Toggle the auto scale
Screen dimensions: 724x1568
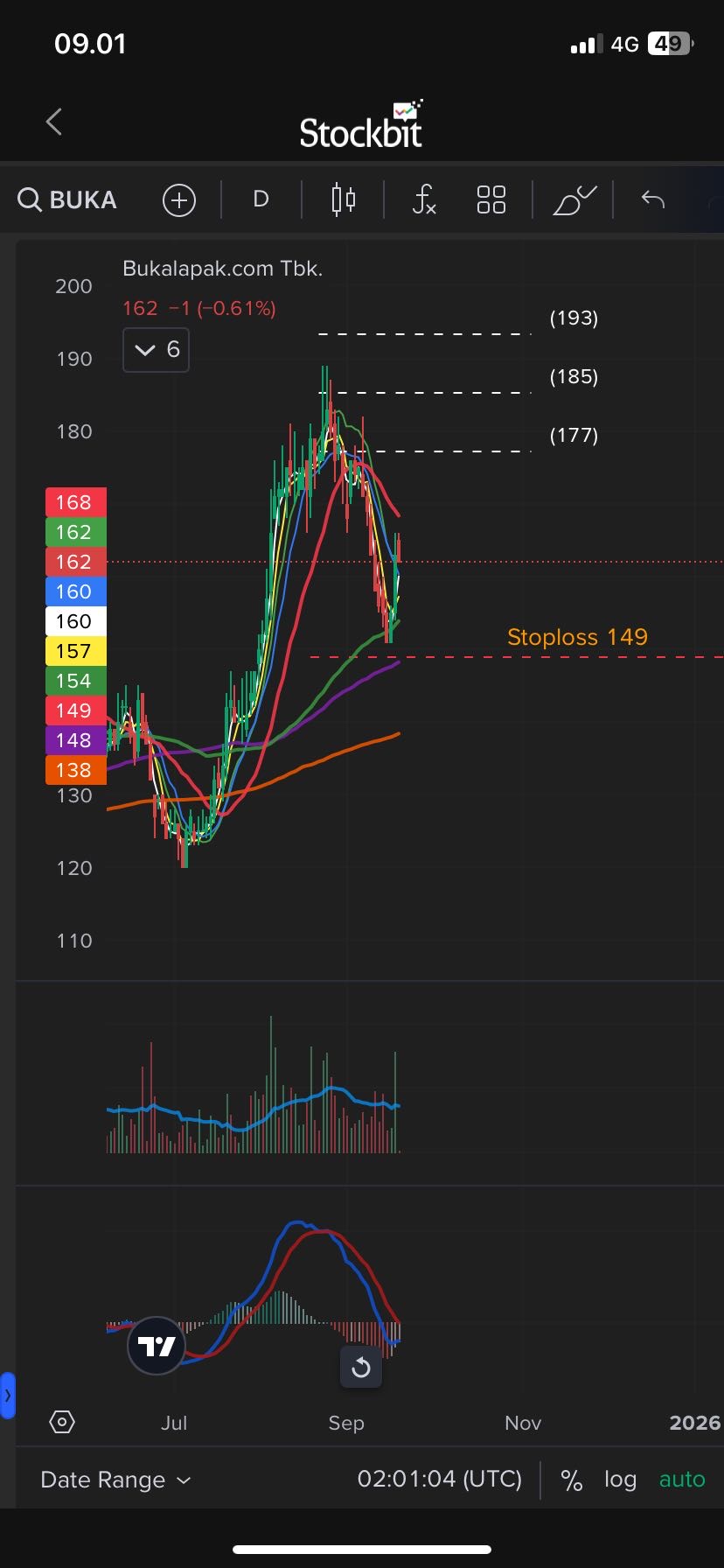682,1480
